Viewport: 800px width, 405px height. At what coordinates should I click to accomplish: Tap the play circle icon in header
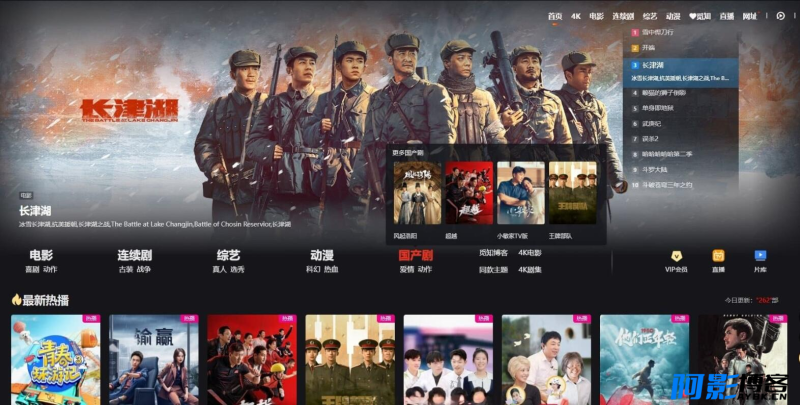coord(781,16)
